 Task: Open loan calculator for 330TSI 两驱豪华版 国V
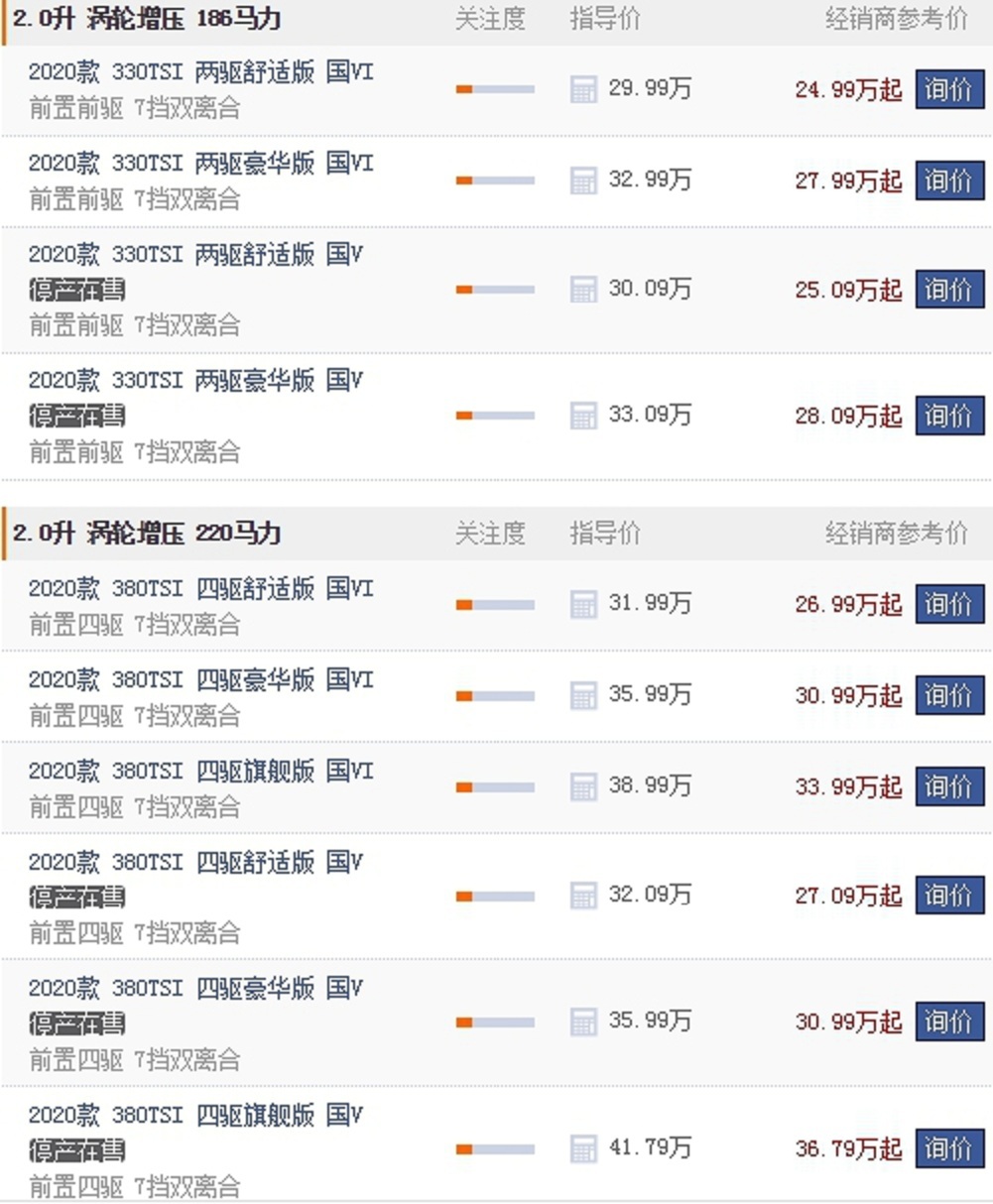583,416
